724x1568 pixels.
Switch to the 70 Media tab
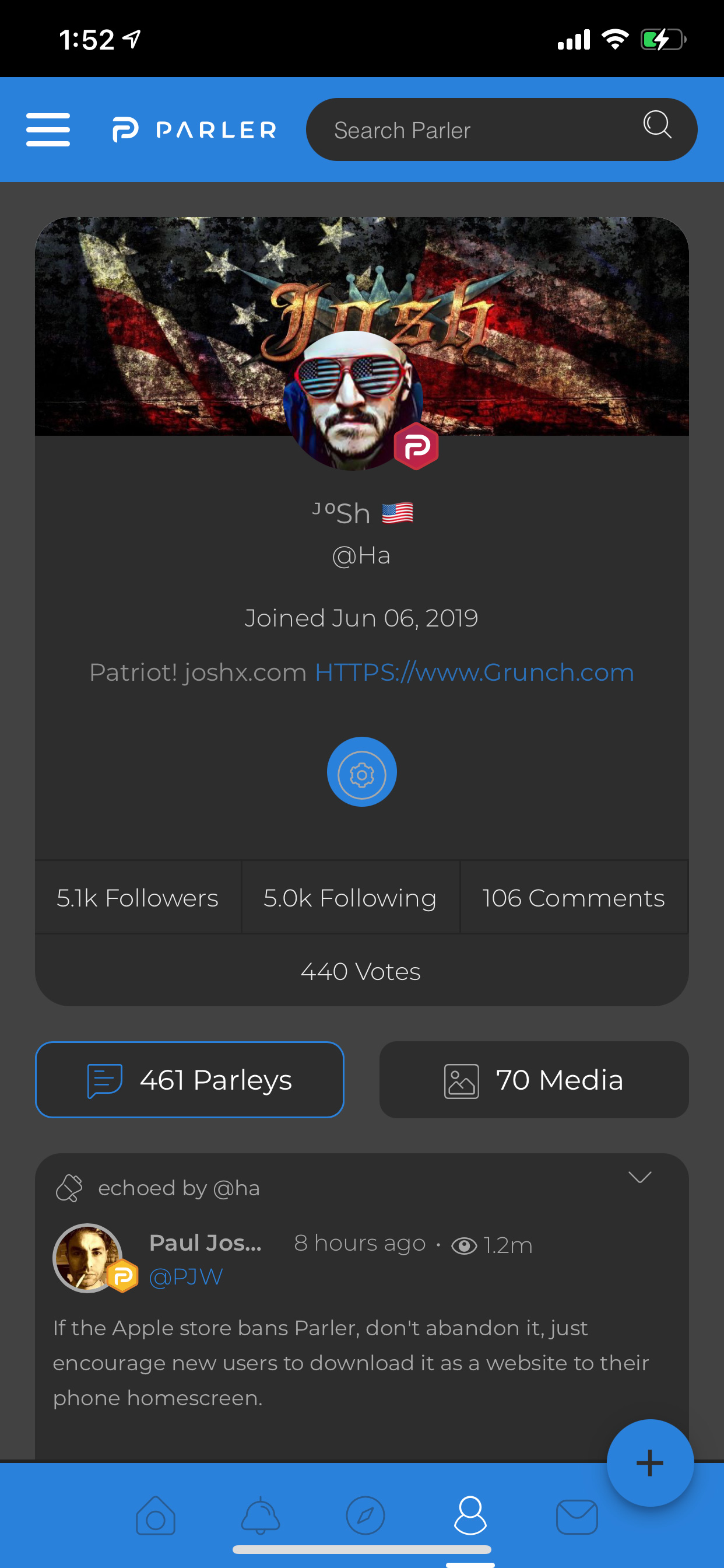click(x=533, y=1080)
